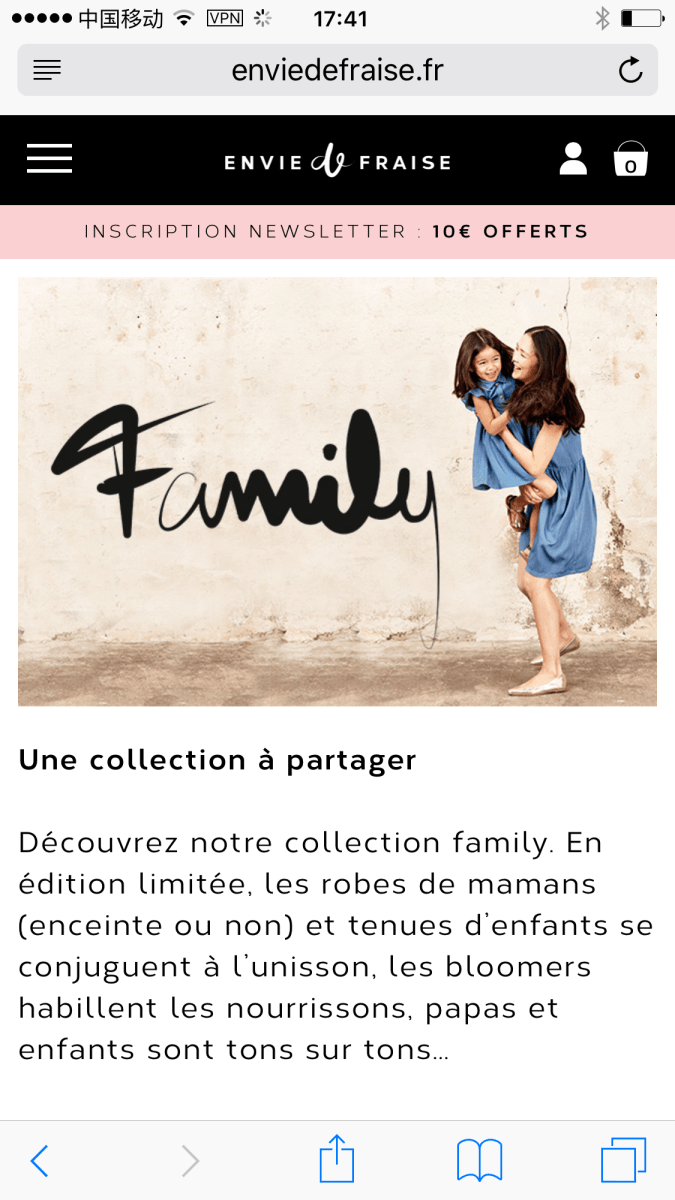This screenshot has height=1200, width=675.
Task: Tap the enviedefraise.fr address bar
Action: tap(337, 70)
